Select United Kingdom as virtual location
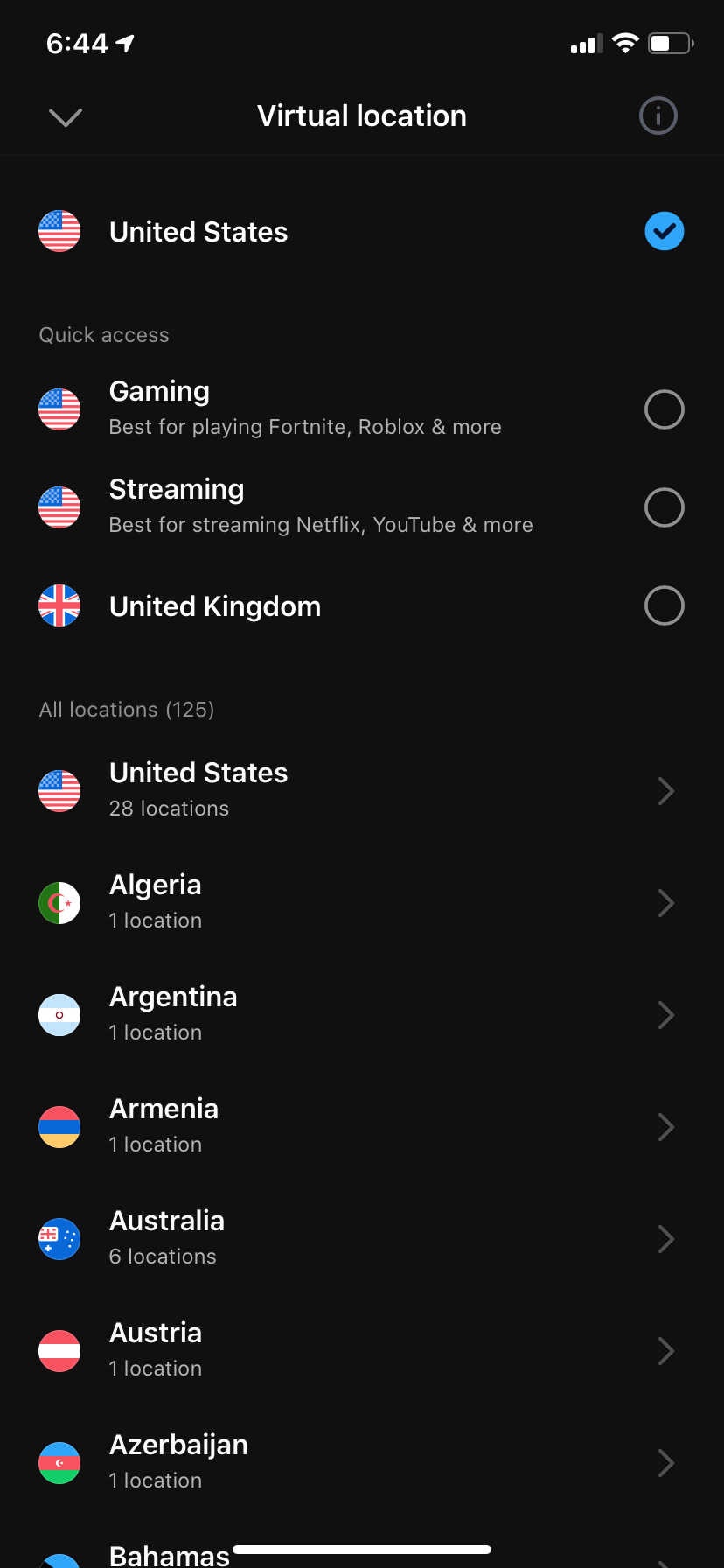 pyautogui.click(x=664, y=605)
